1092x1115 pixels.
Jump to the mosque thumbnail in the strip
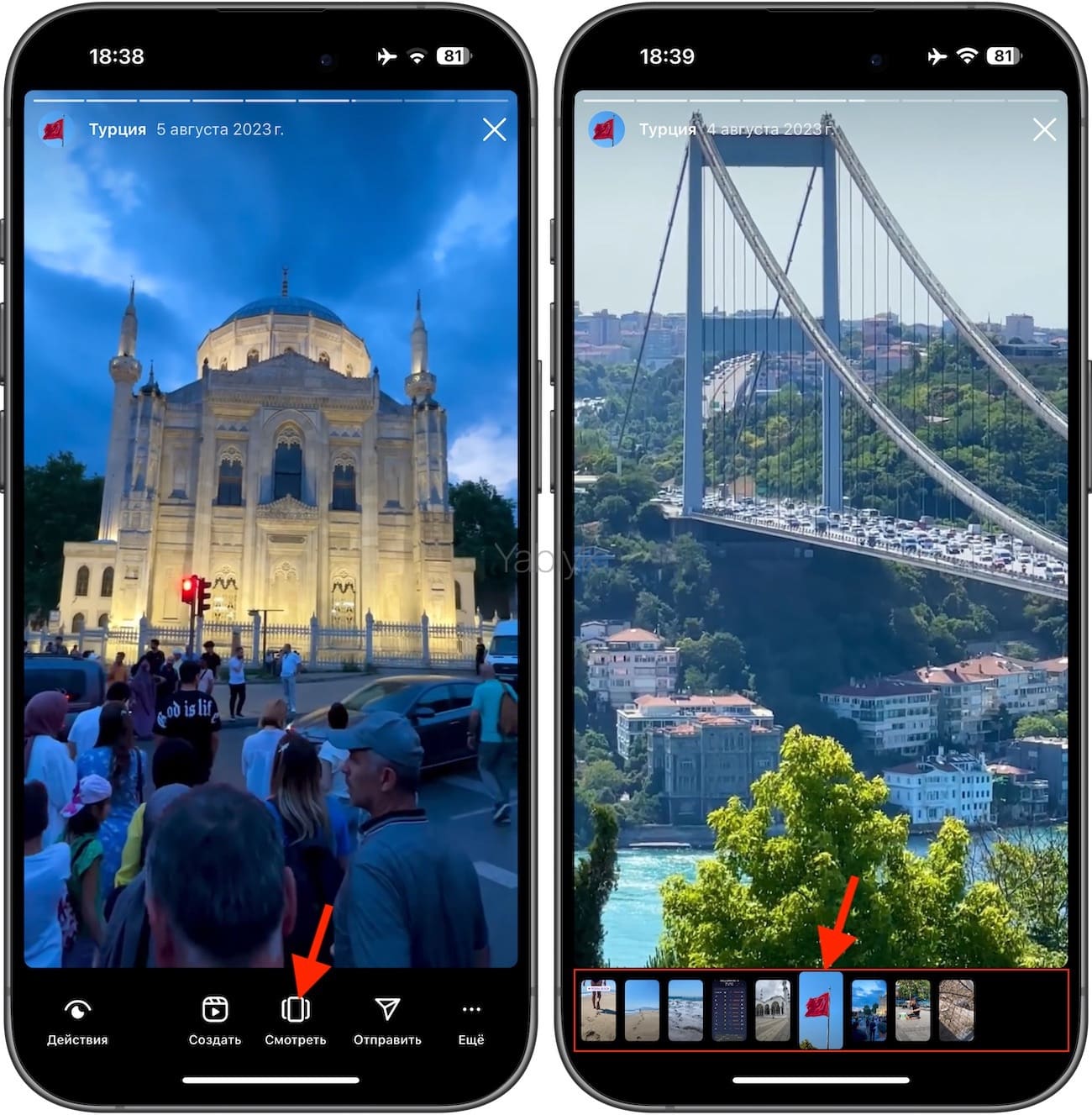773,1010
